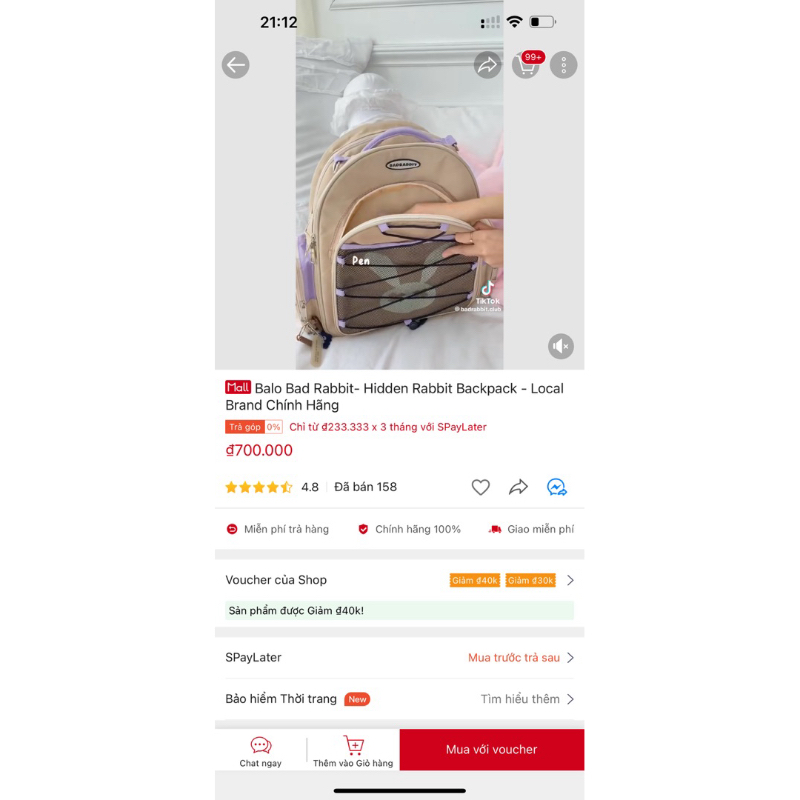Share product from the top bar

tap(487, 65)
